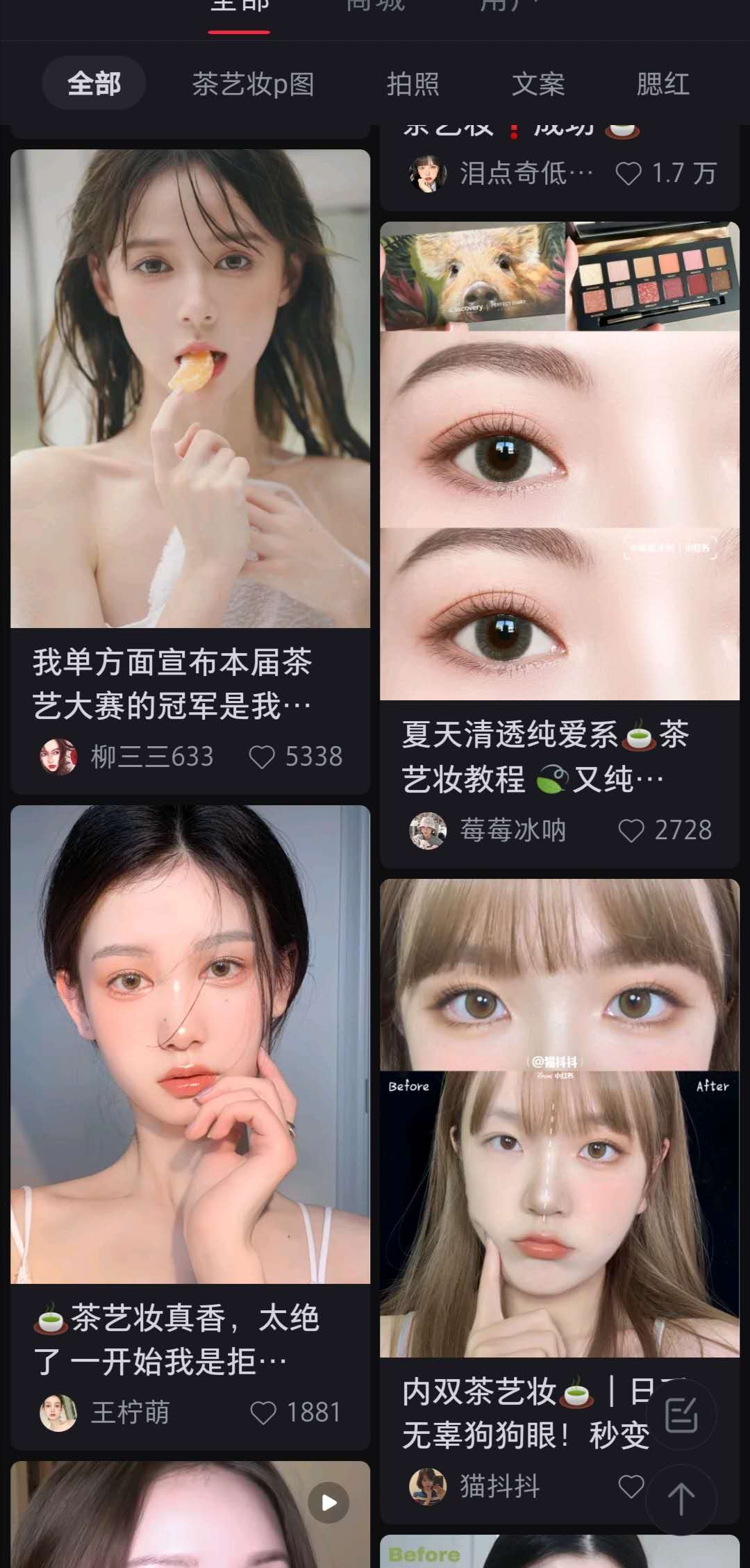Tap the write-note floating button
This screenshot has width=750, height=1568.
point(681,1414)
